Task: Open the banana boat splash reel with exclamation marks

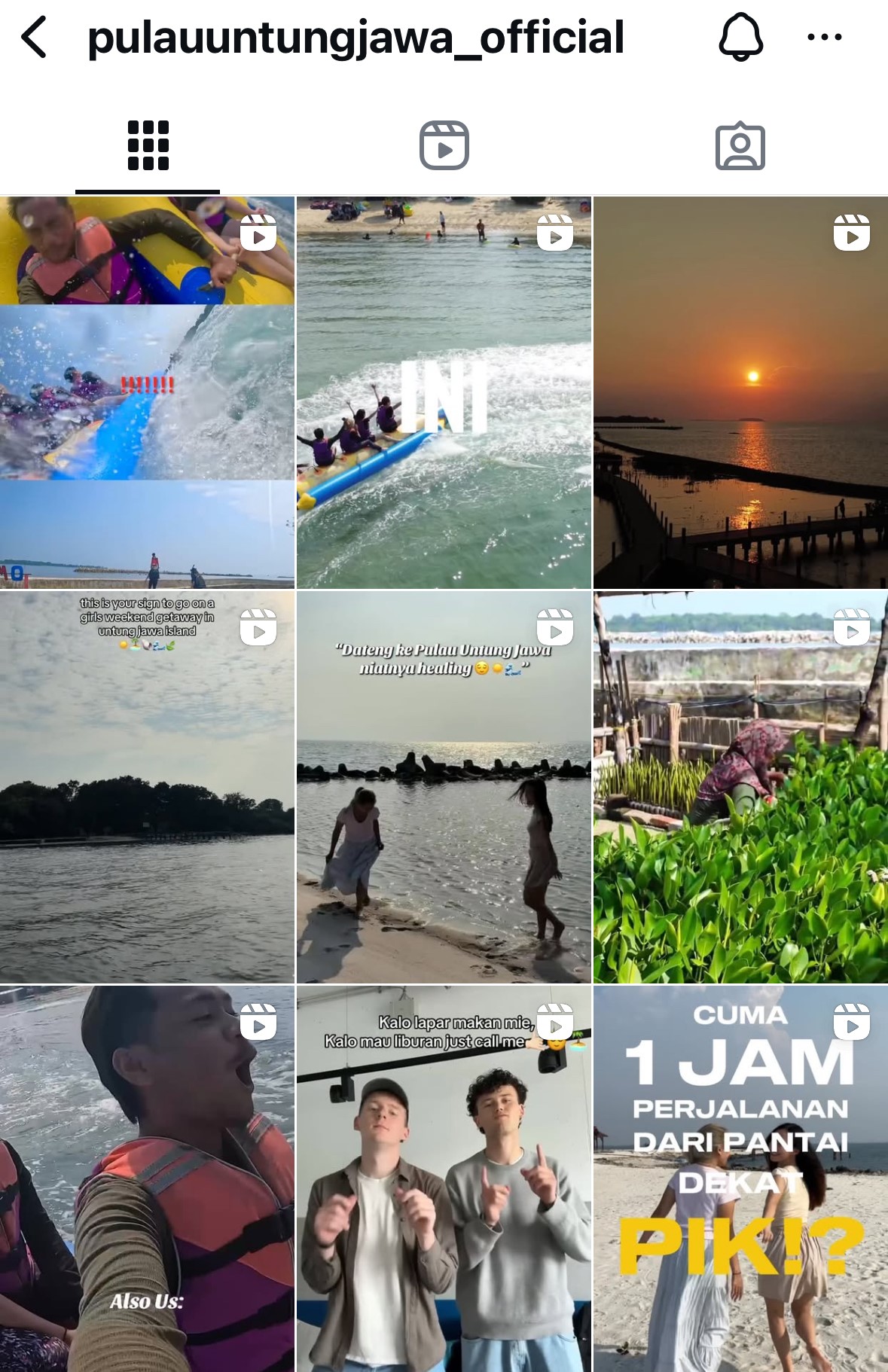Action: [x=147, y=392]
